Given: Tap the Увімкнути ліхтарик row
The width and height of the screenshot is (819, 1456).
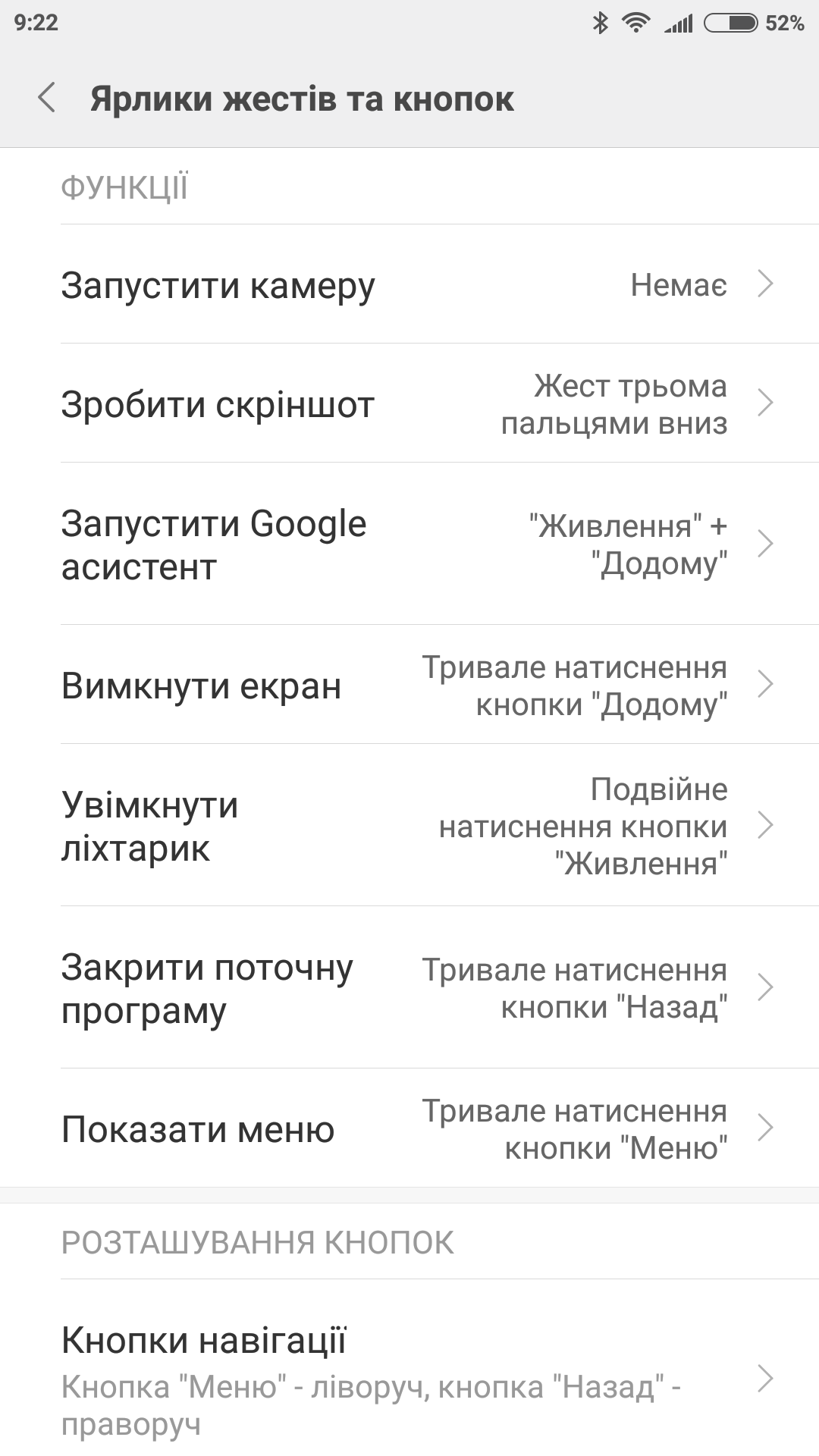Looking at the screenshot, I should pos(409,825).
